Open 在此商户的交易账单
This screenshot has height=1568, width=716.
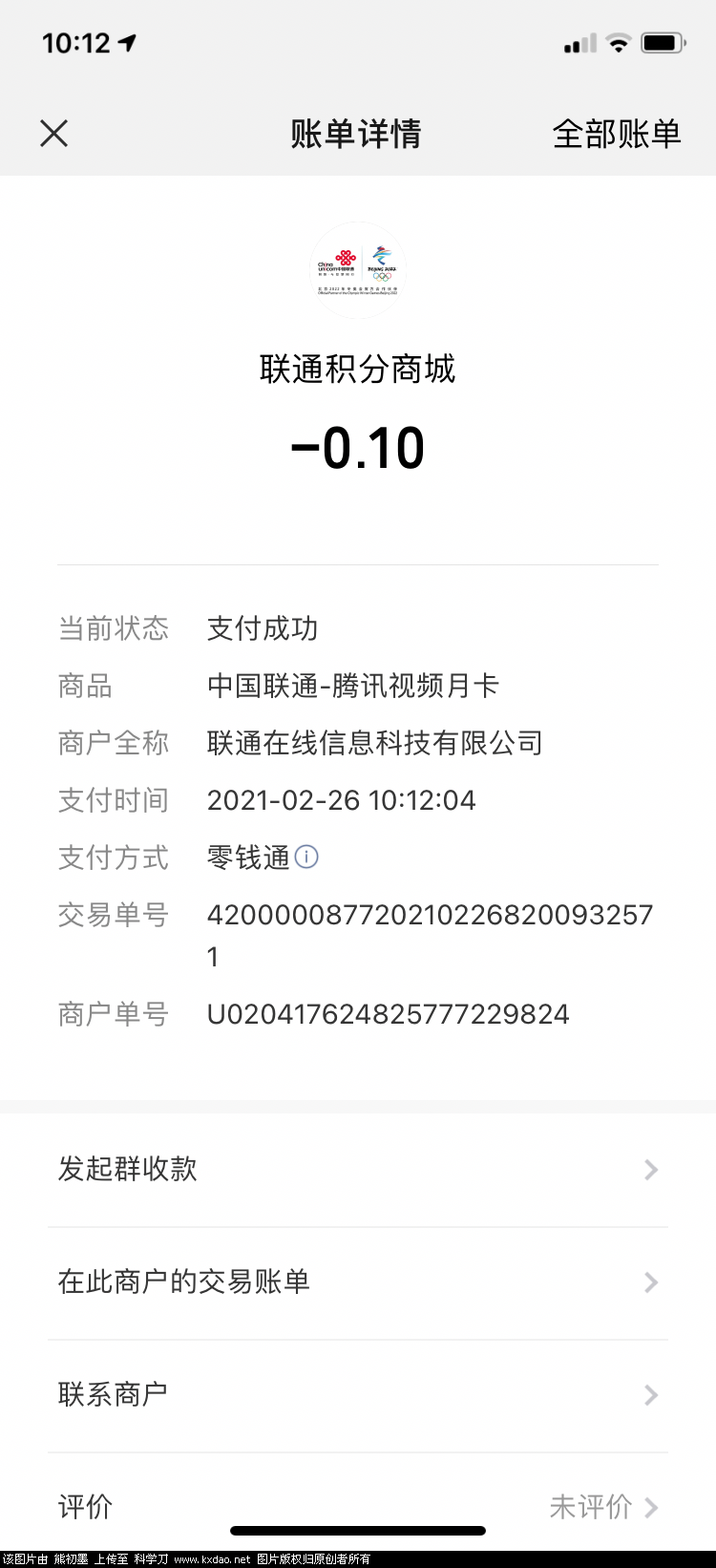(186, 1282)
